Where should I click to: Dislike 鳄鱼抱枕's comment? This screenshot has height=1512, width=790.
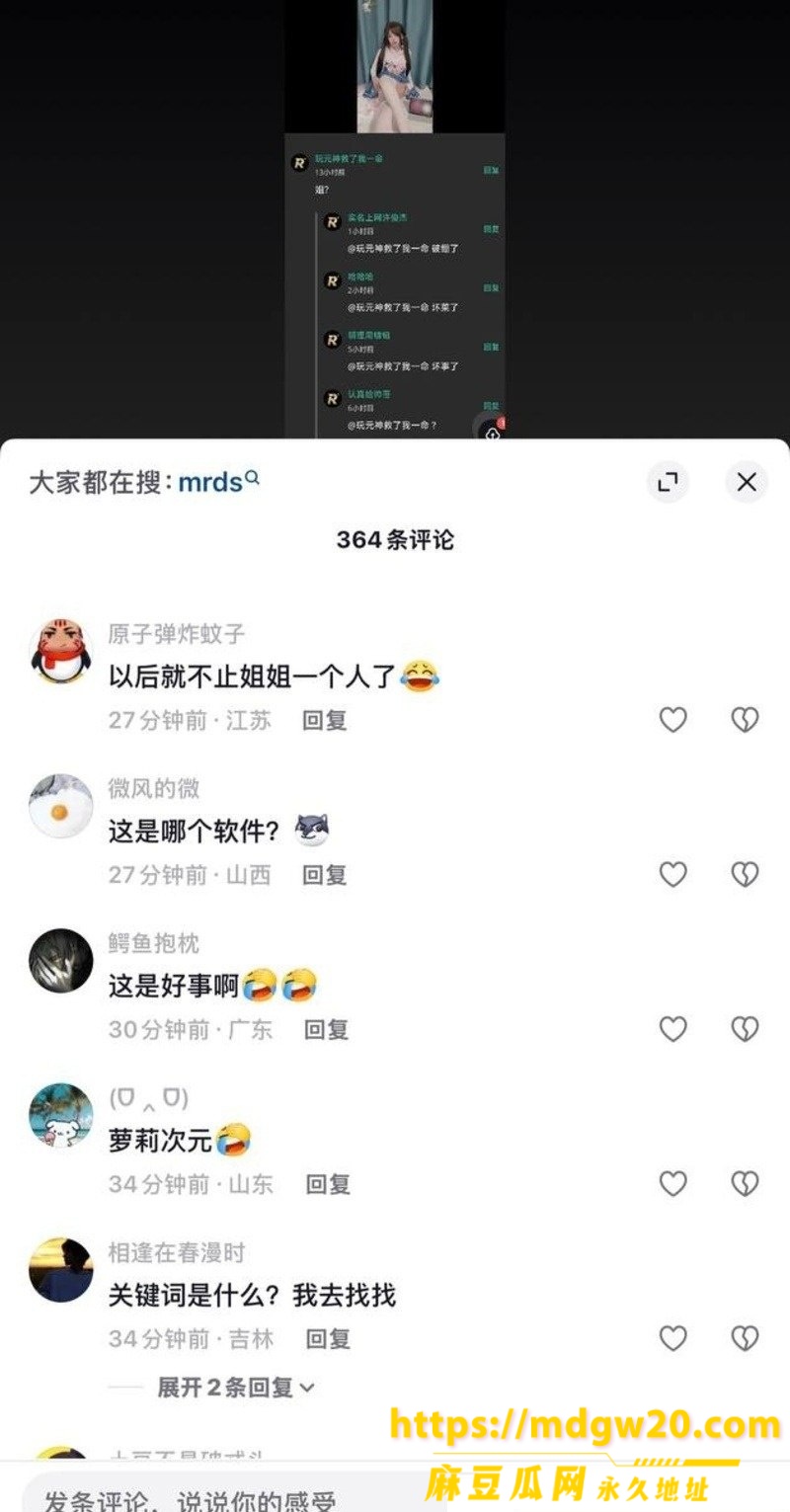745,1029
